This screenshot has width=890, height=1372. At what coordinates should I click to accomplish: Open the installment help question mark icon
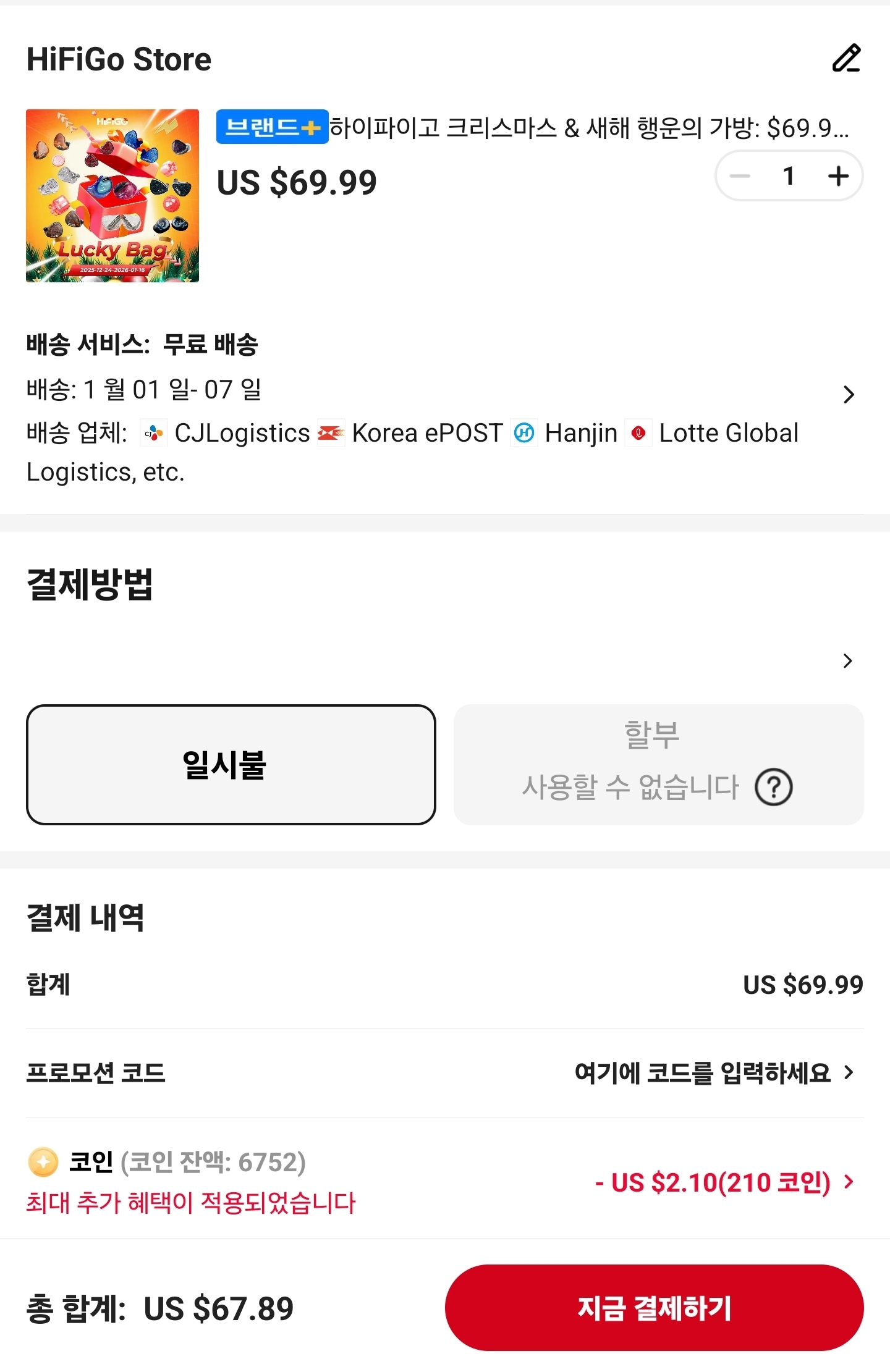pos(774,787)
